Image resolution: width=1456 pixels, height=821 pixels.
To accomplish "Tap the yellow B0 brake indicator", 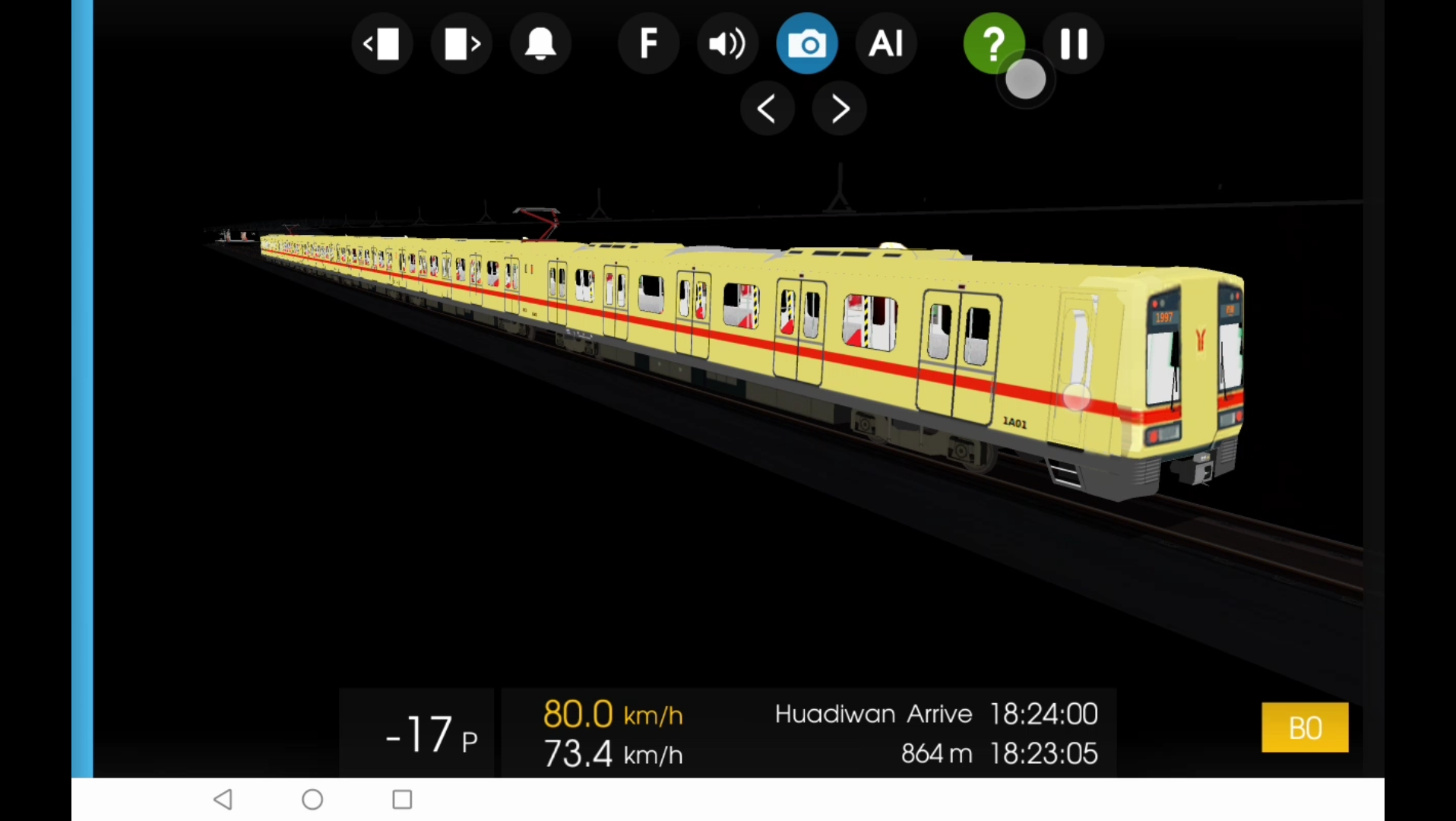I will [x=1305, y=727].
